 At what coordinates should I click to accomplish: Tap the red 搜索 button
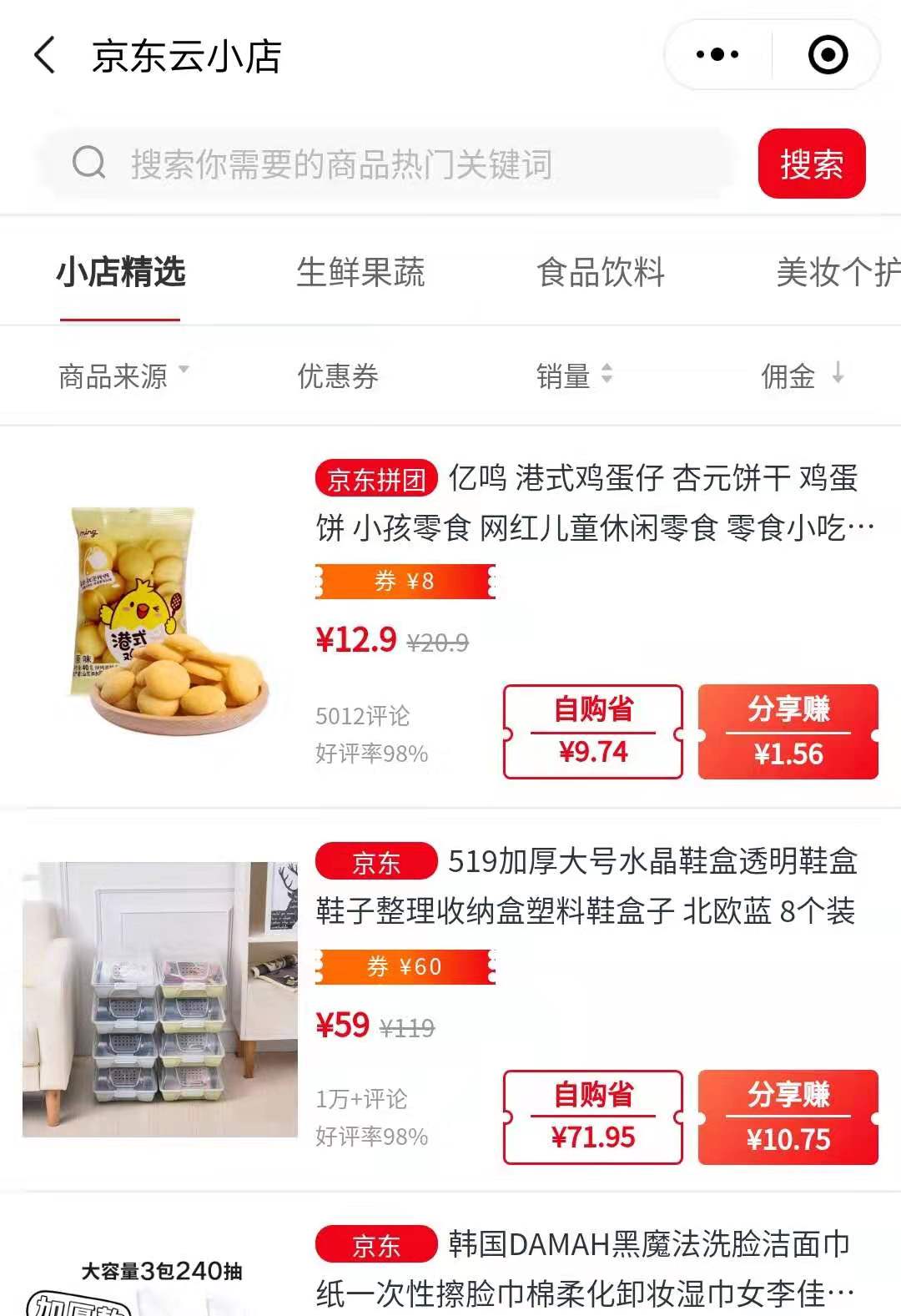811,164
